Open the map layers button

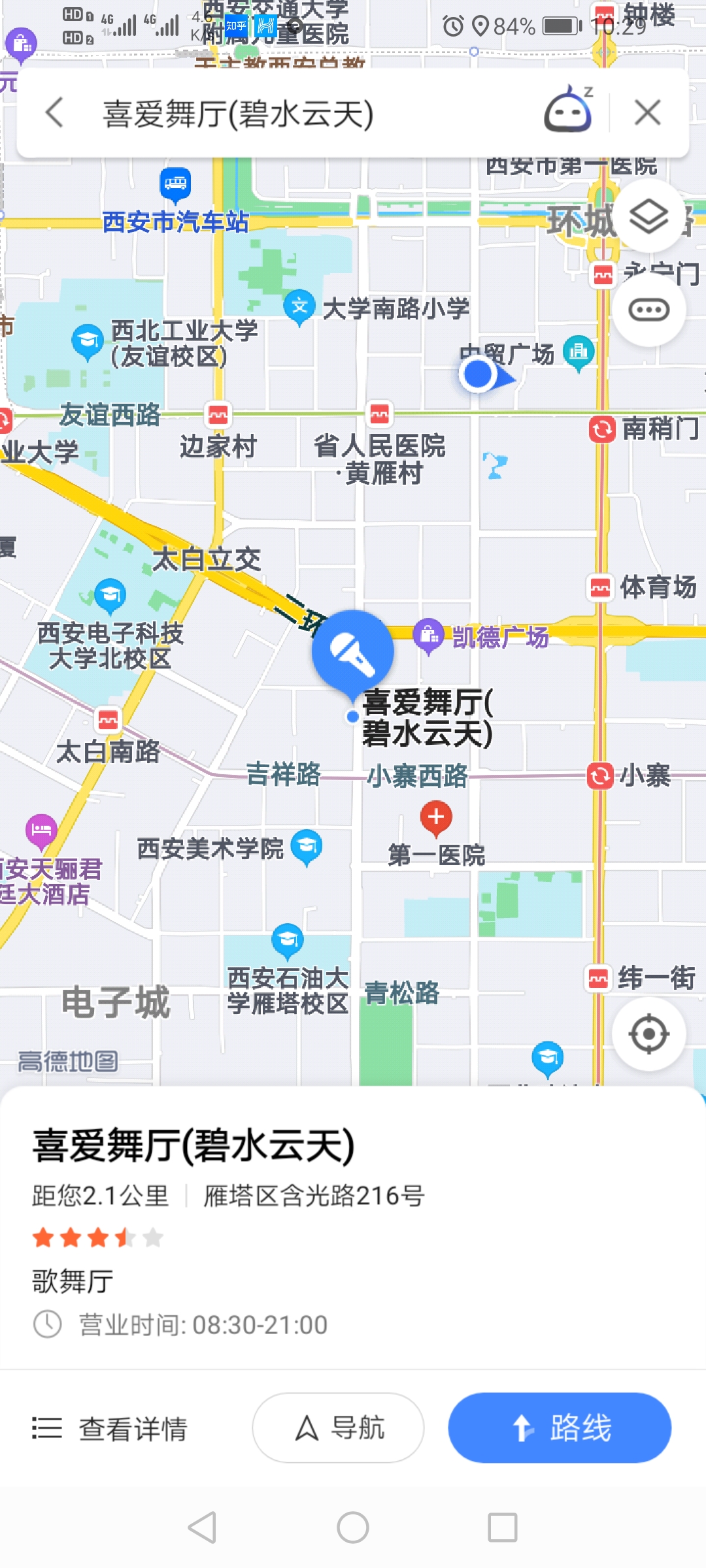648,216
